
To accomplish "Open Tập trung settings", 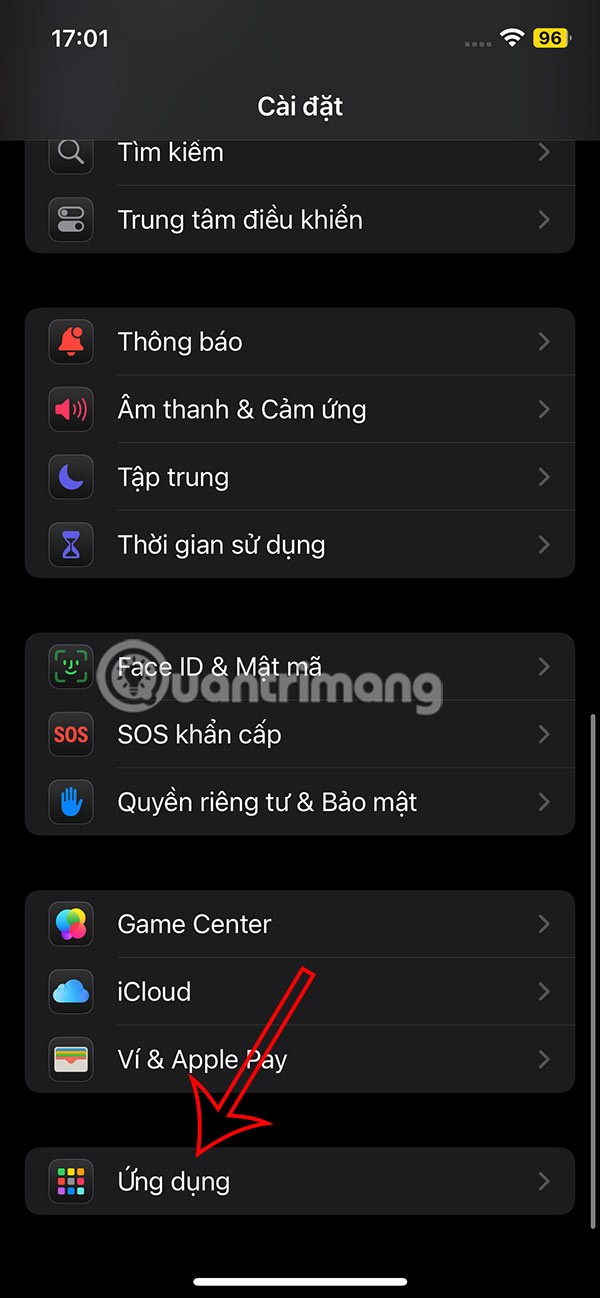I will 300,477.
